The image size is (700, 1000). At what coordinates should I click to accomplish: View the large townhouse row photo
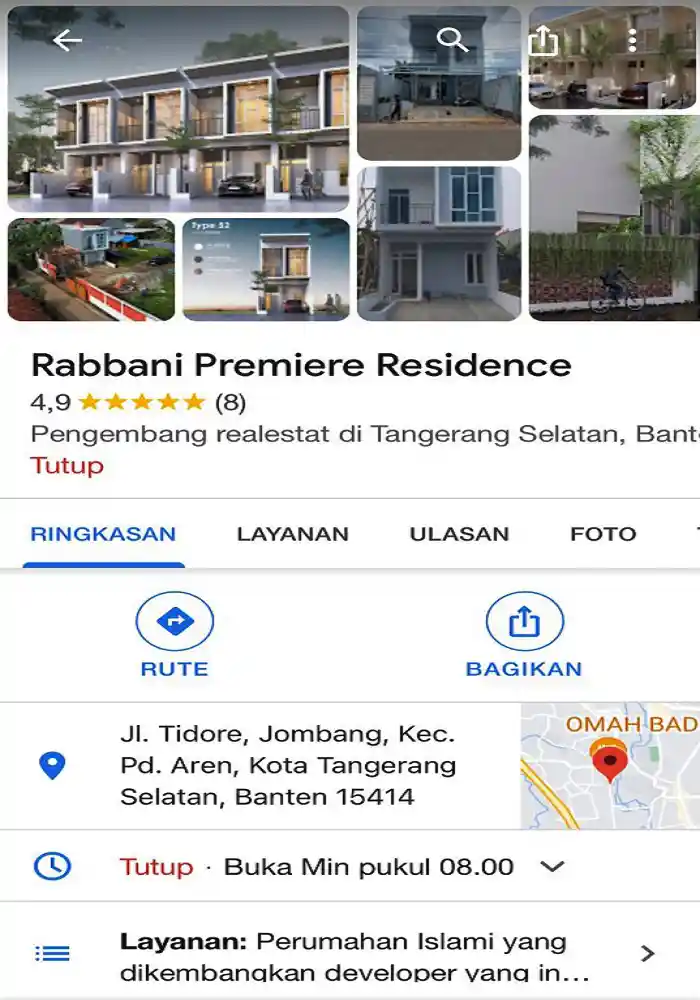coord(178,110)
